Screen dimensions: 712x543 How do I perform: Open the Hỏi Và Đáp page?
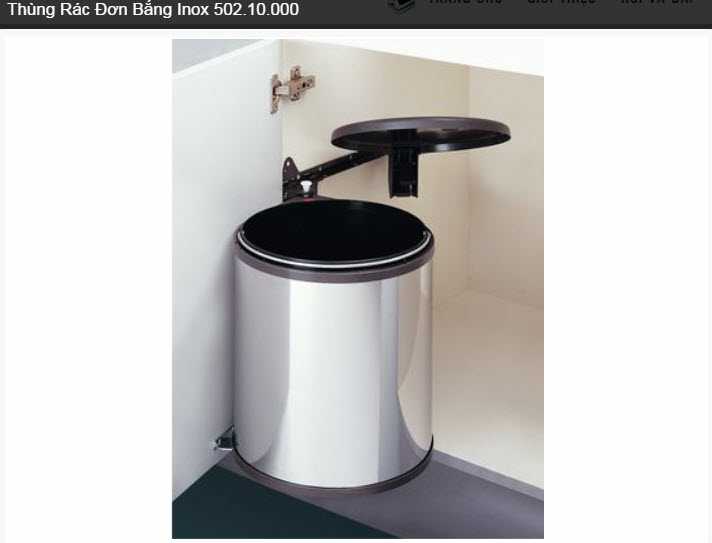click(657, 3)
